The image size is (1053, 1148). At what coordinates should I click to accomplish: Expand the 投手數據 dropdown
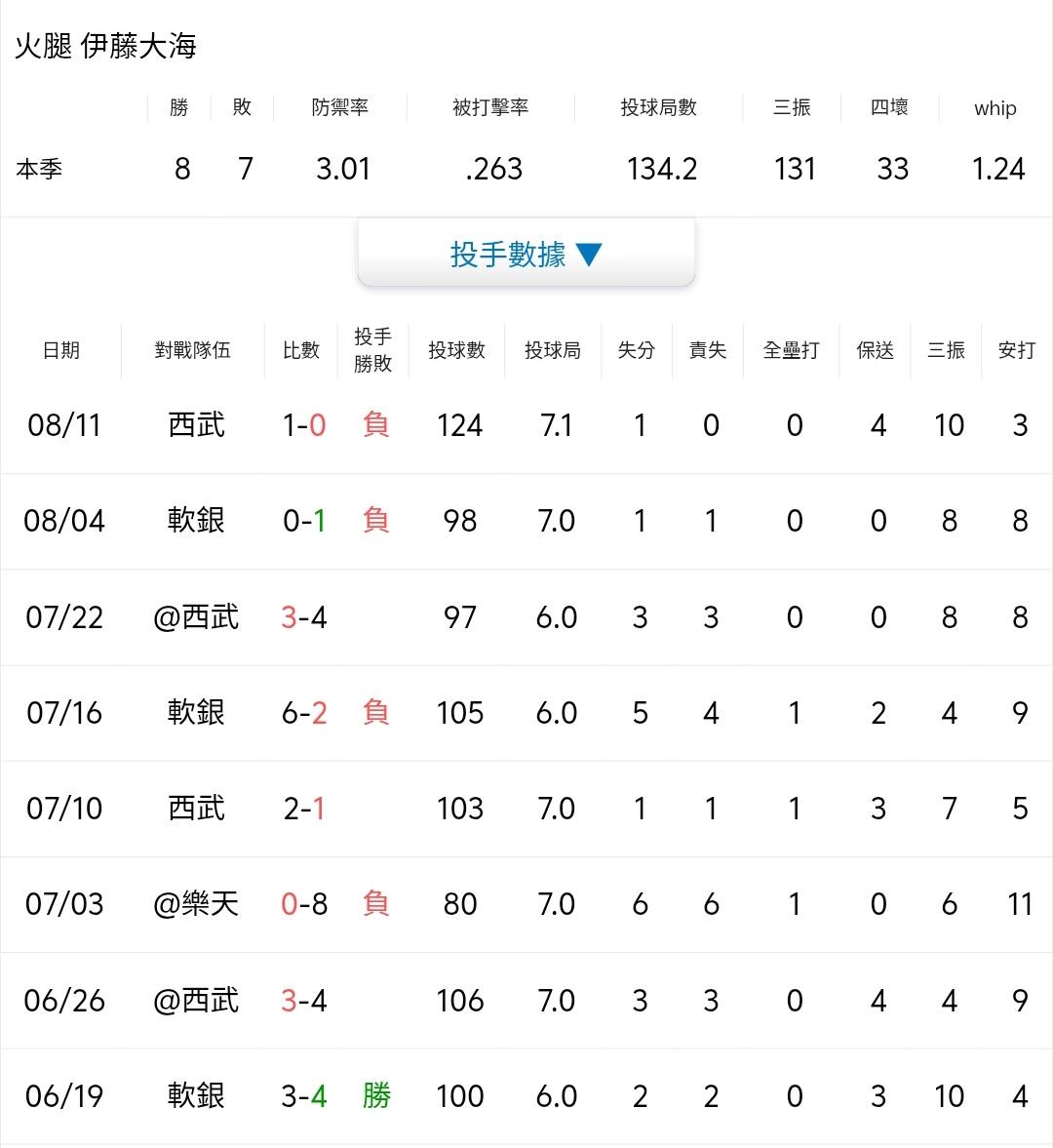[x=526, y=254]
